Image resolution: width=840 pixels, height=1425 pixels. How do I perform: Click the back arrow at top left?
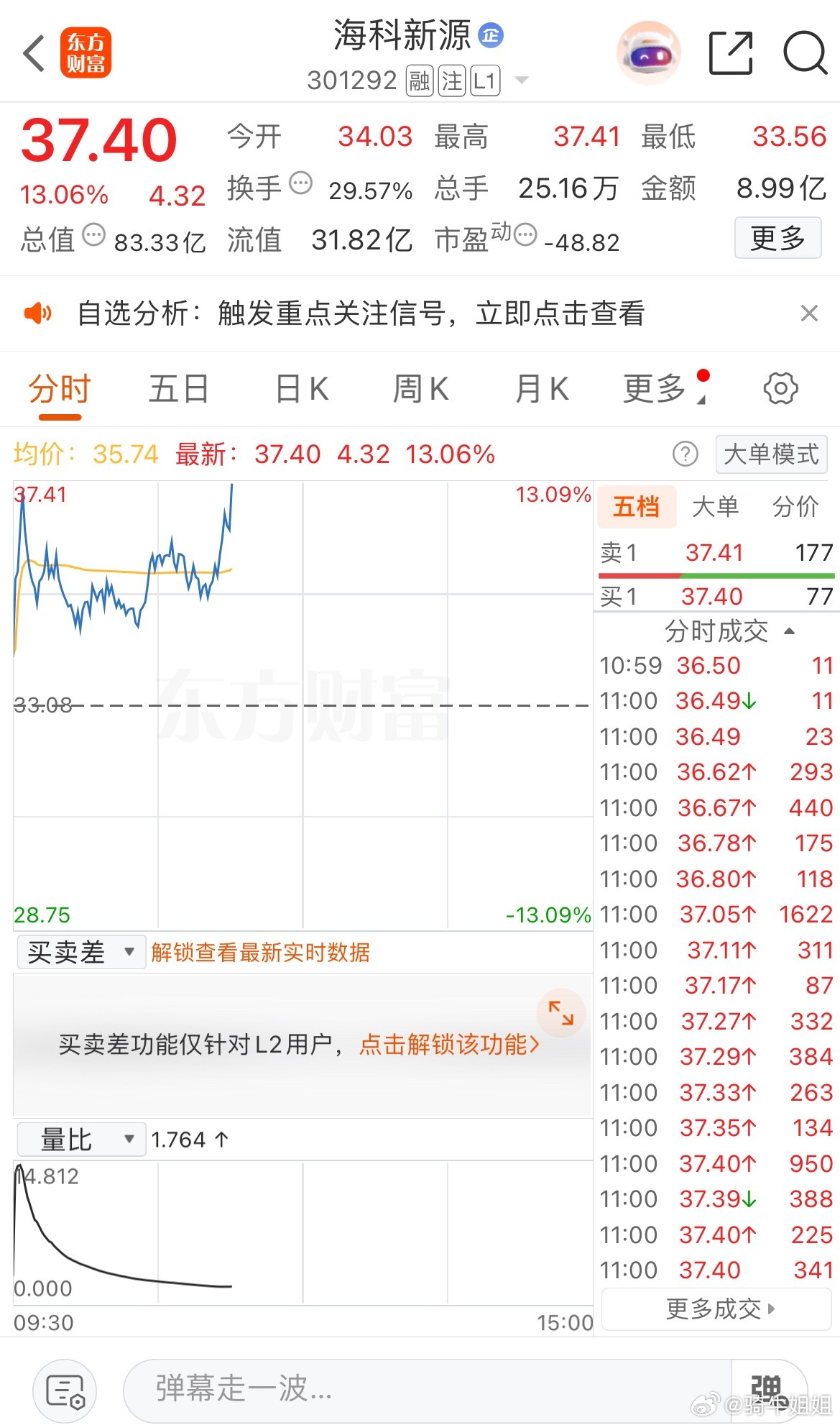pos(32,54)
